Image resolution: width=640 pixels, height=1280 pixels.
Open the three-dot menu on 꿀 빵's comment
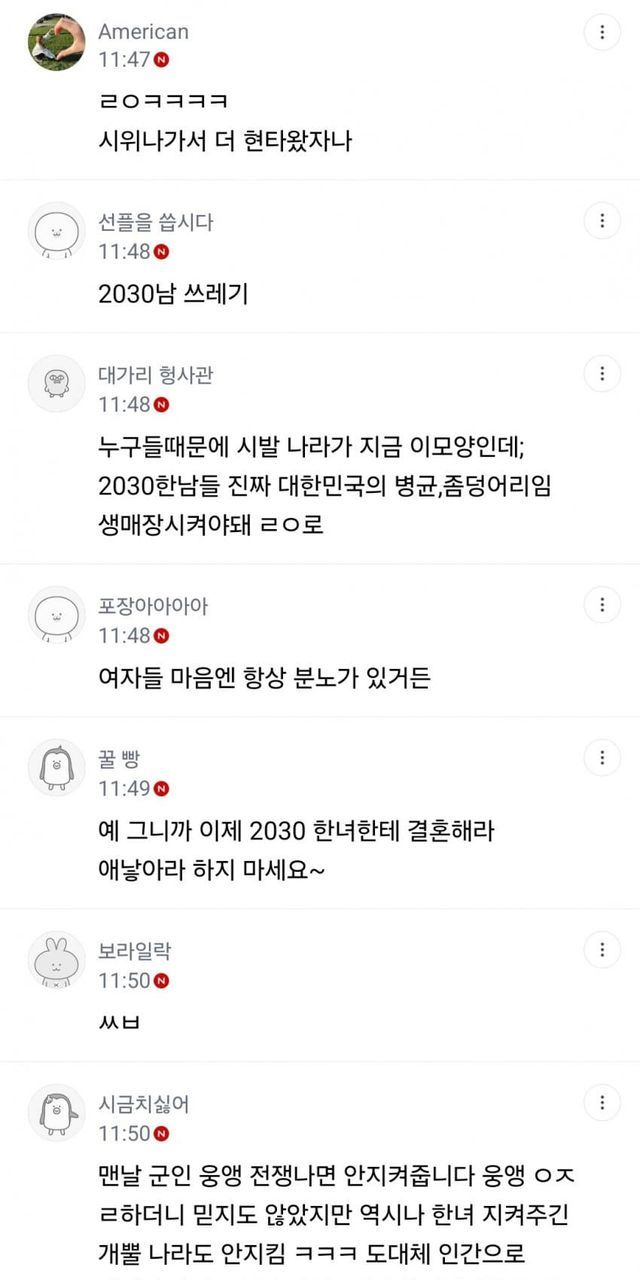click(x=602, y=758)
